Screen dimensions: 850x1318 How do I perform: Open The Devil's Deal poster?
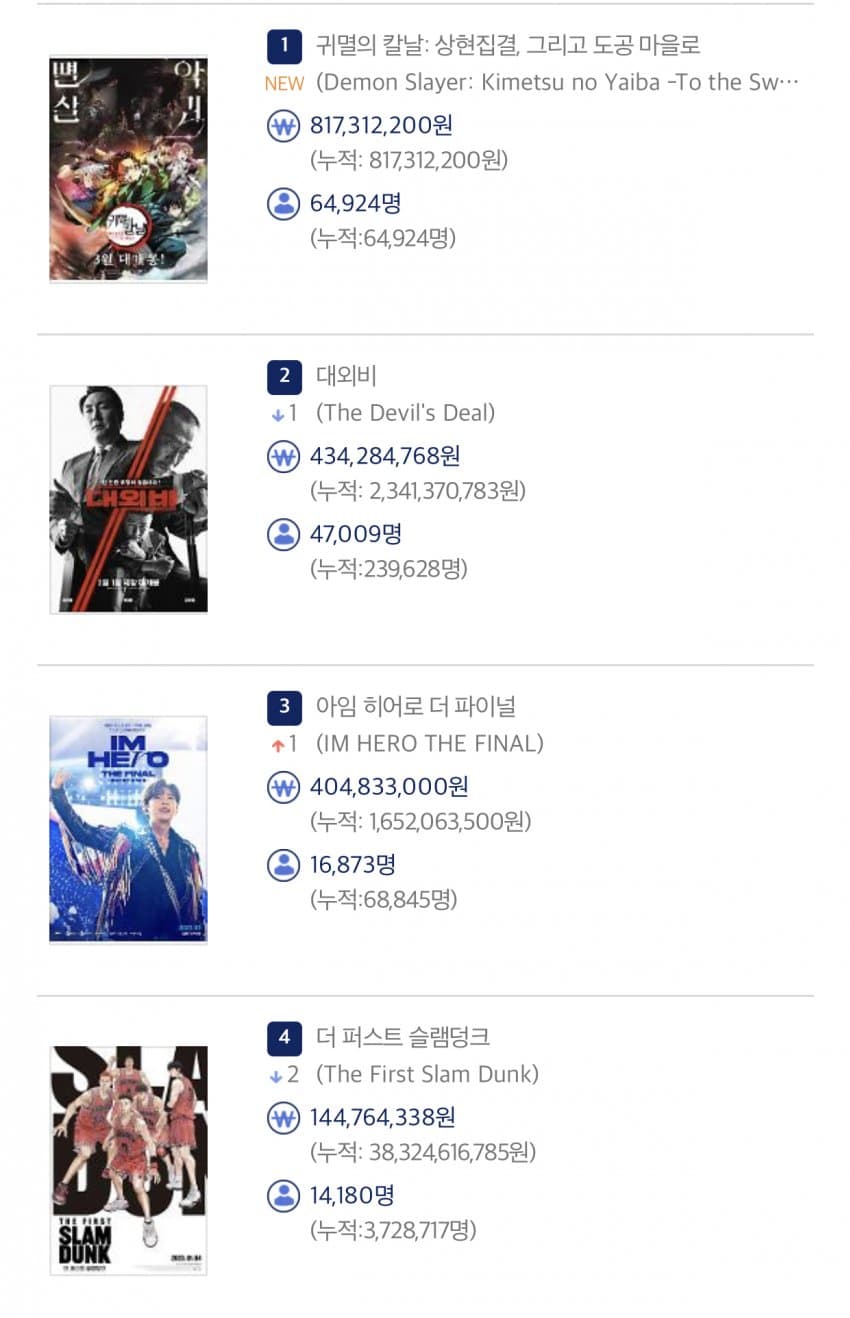(x=128, y=498)
